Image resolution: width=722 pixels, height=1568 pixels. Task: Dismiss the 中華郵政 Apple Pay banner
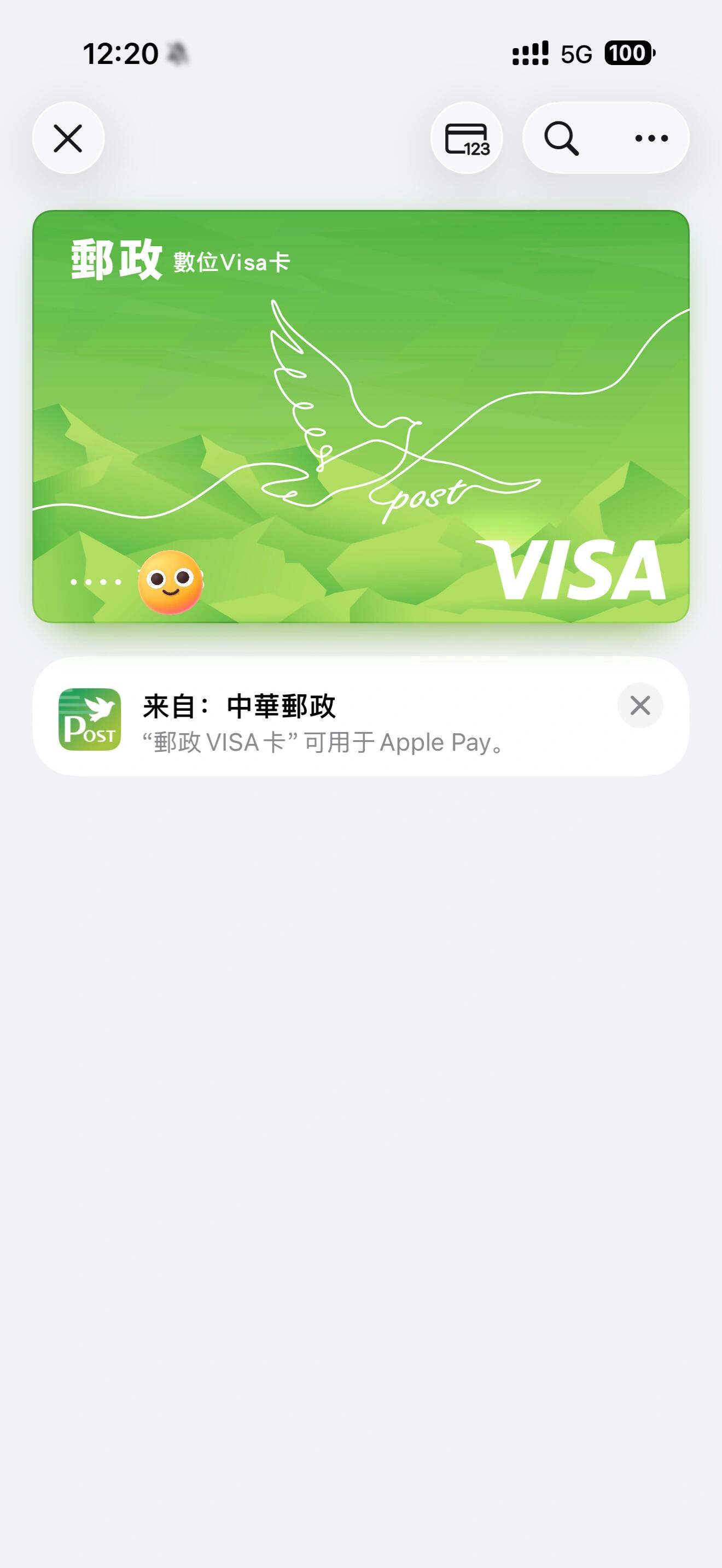tap(640, 706)
